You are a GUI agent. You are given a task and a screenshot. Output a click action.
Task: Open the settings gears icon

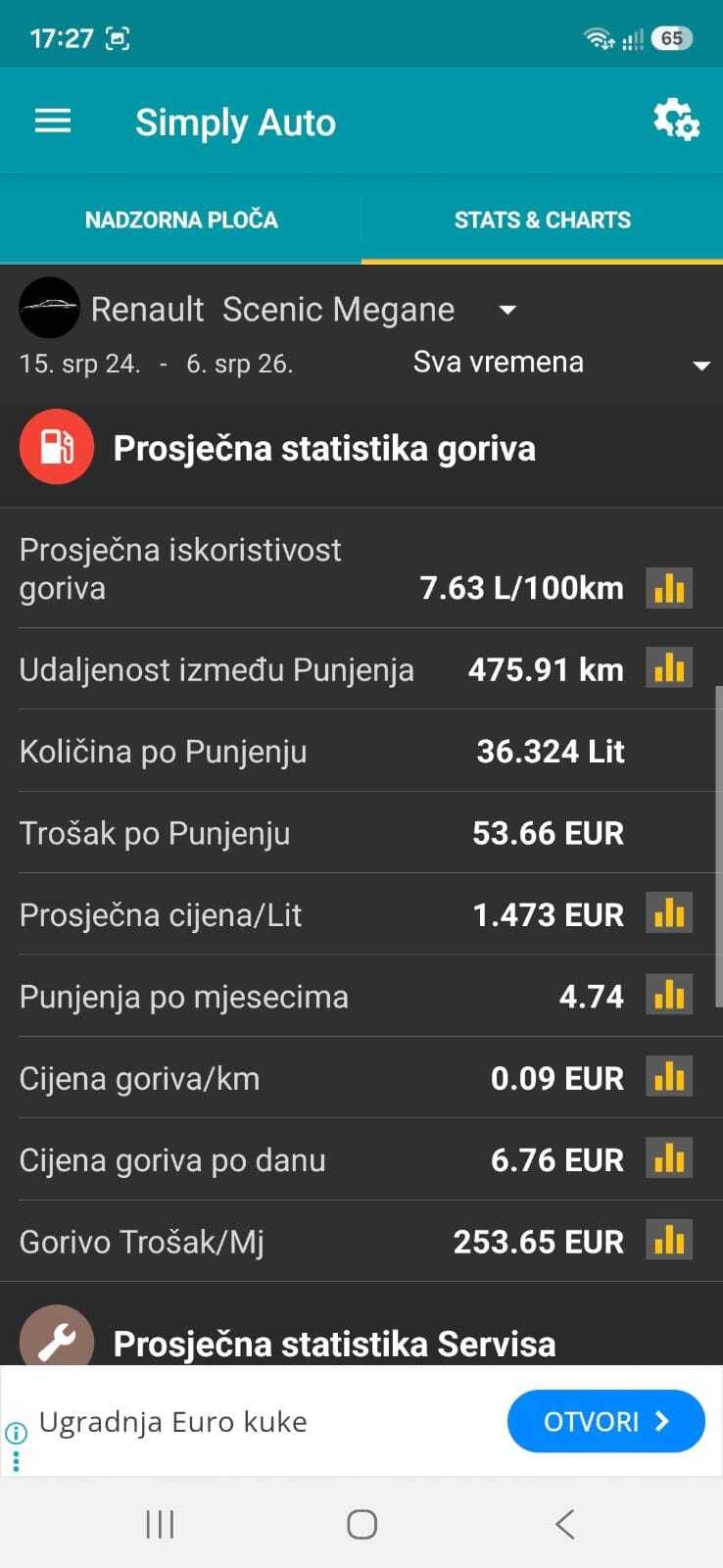676,121
